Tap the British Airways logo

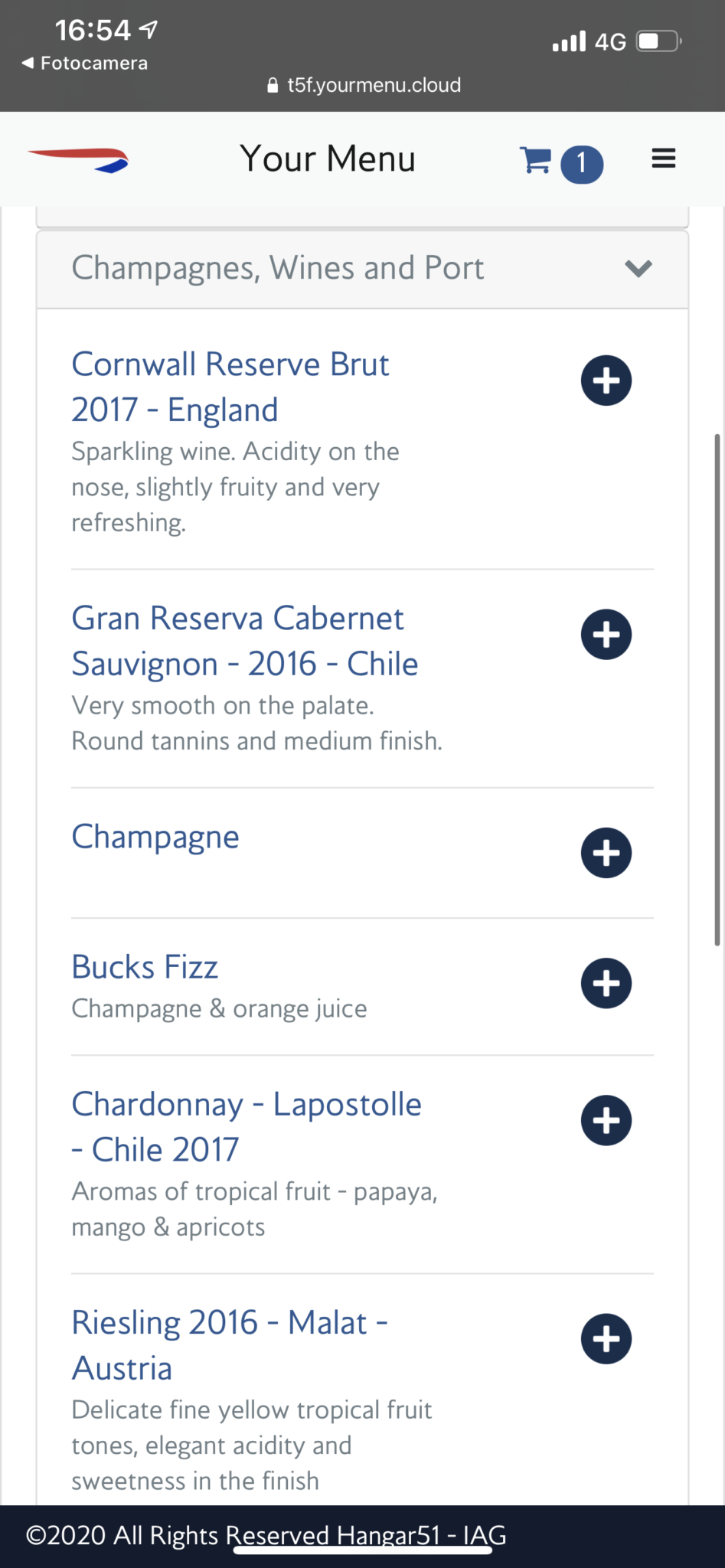pos(78,160)
